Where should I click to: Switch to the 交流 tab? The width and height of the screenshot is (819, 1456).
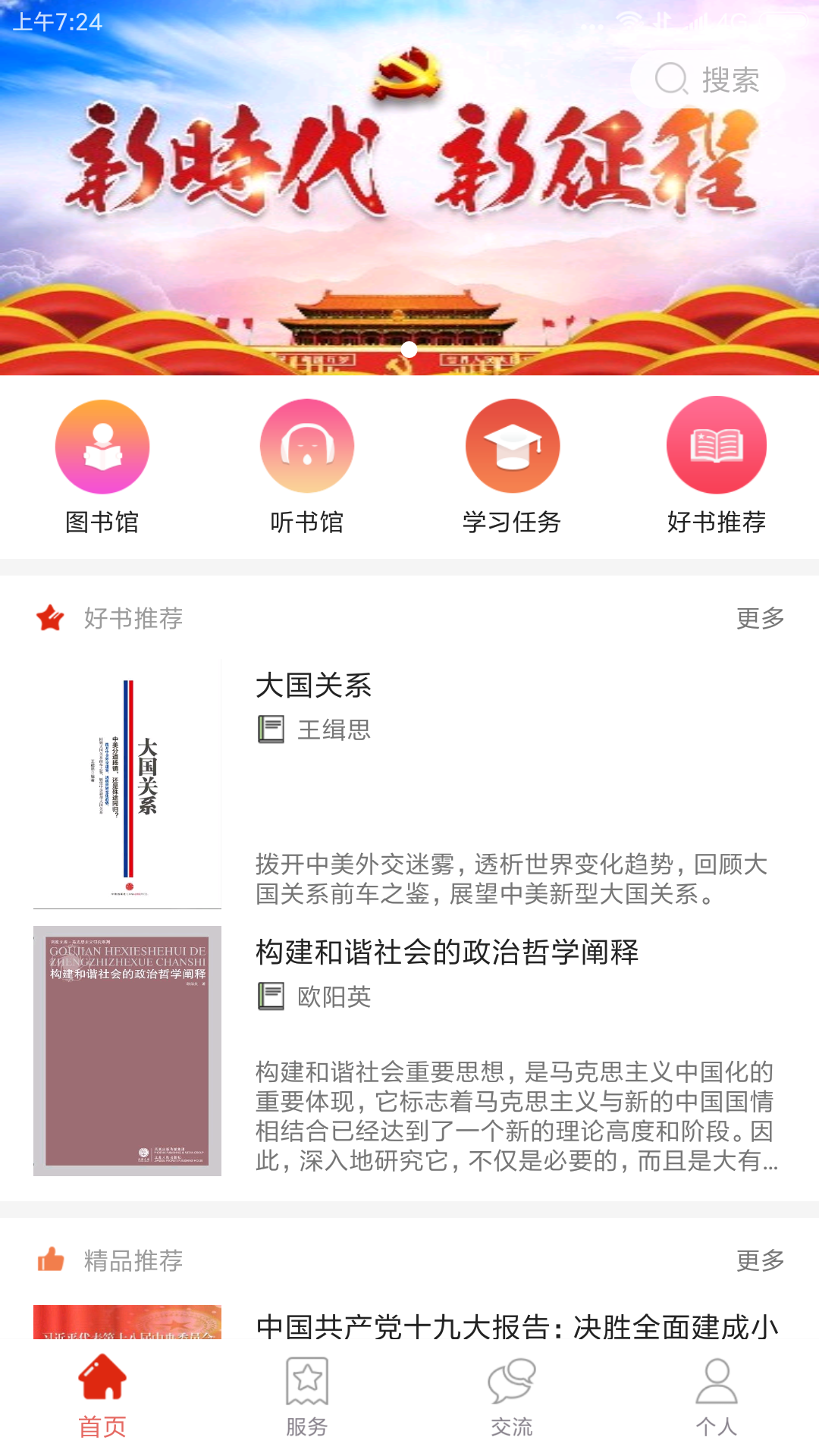[512, 1397]
